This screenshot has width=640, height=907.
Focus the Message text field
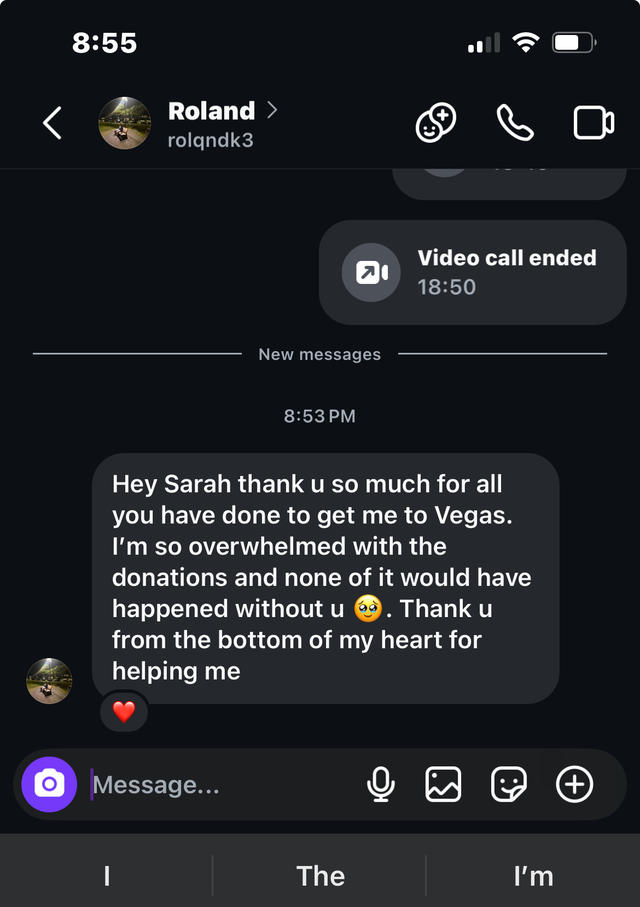pos(220,785)
